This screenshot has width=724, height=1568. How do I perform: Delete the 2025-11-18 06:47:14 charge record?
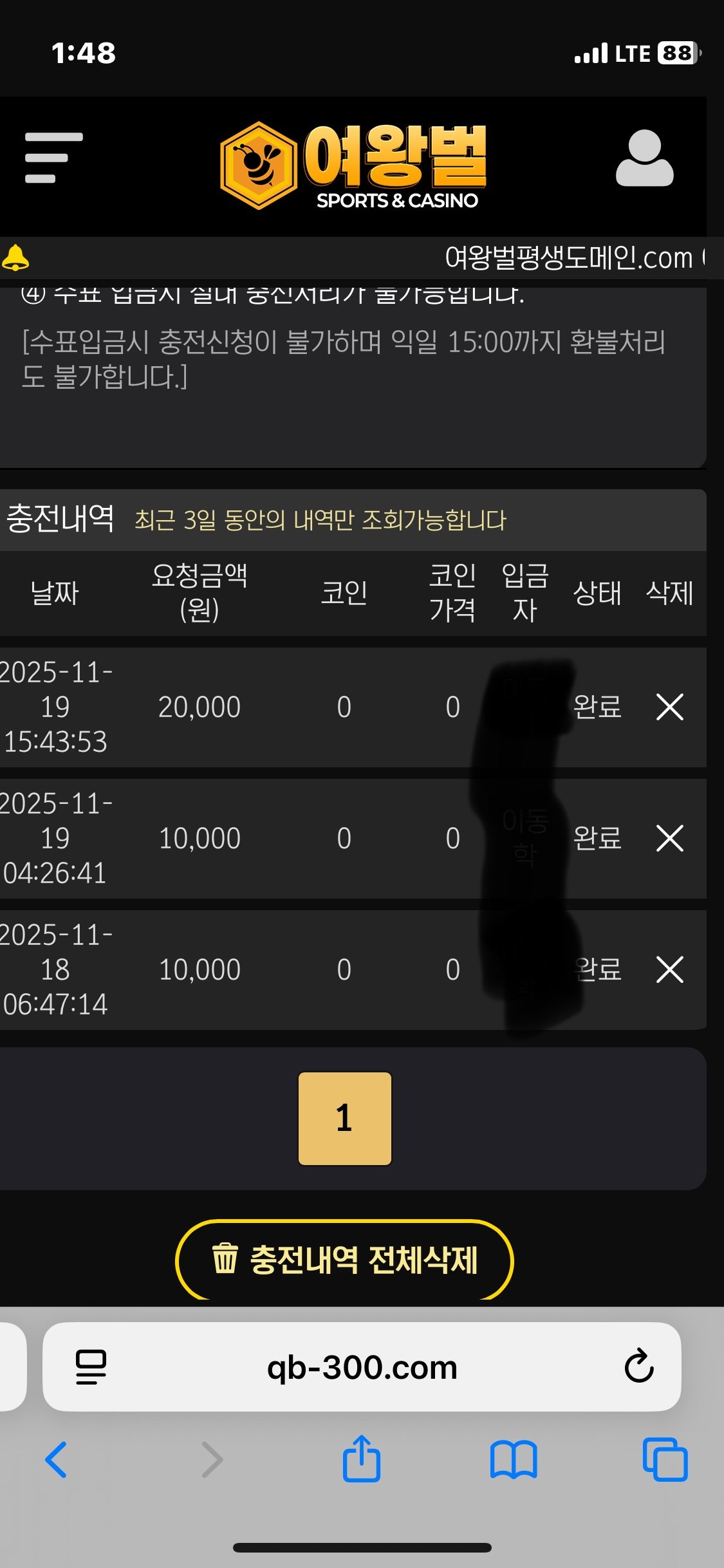point(669,969)
